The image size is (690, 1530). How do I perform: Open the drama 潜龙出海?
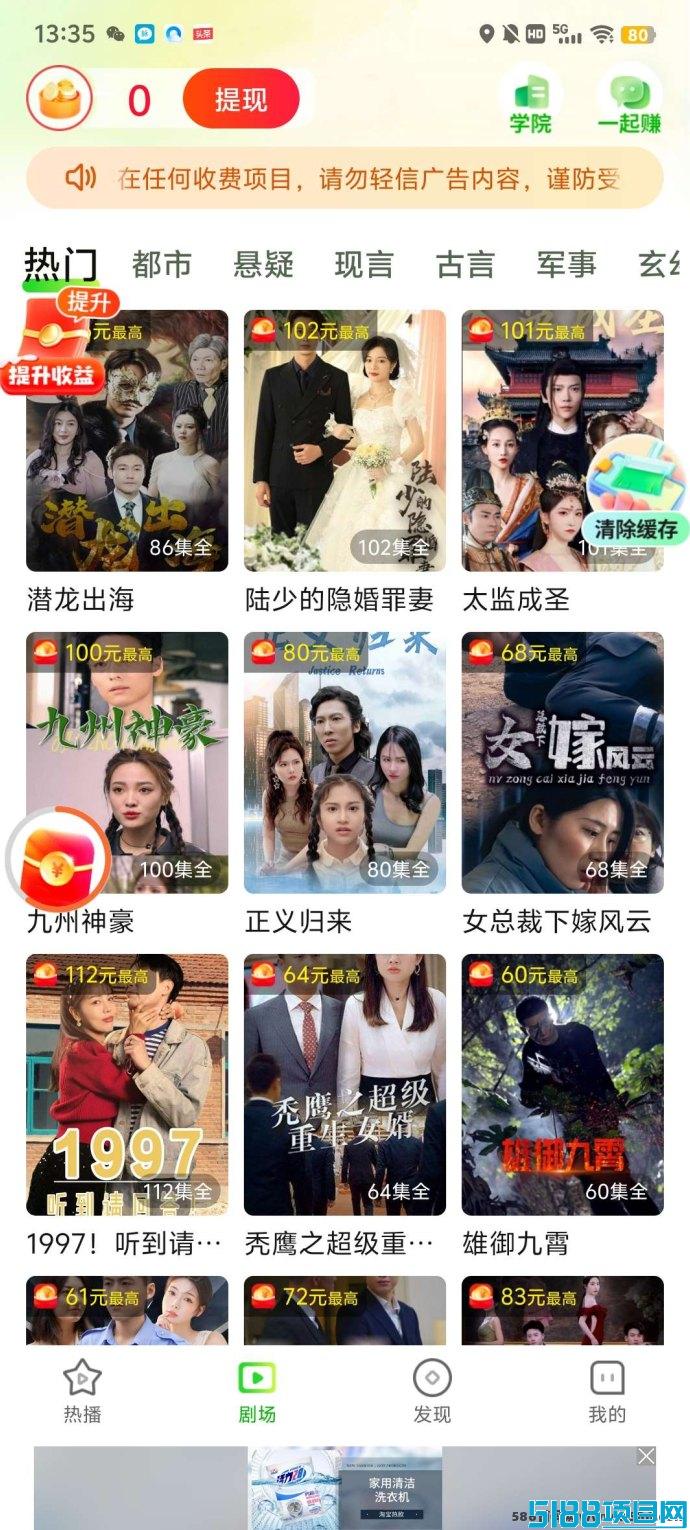pos(127,442)
